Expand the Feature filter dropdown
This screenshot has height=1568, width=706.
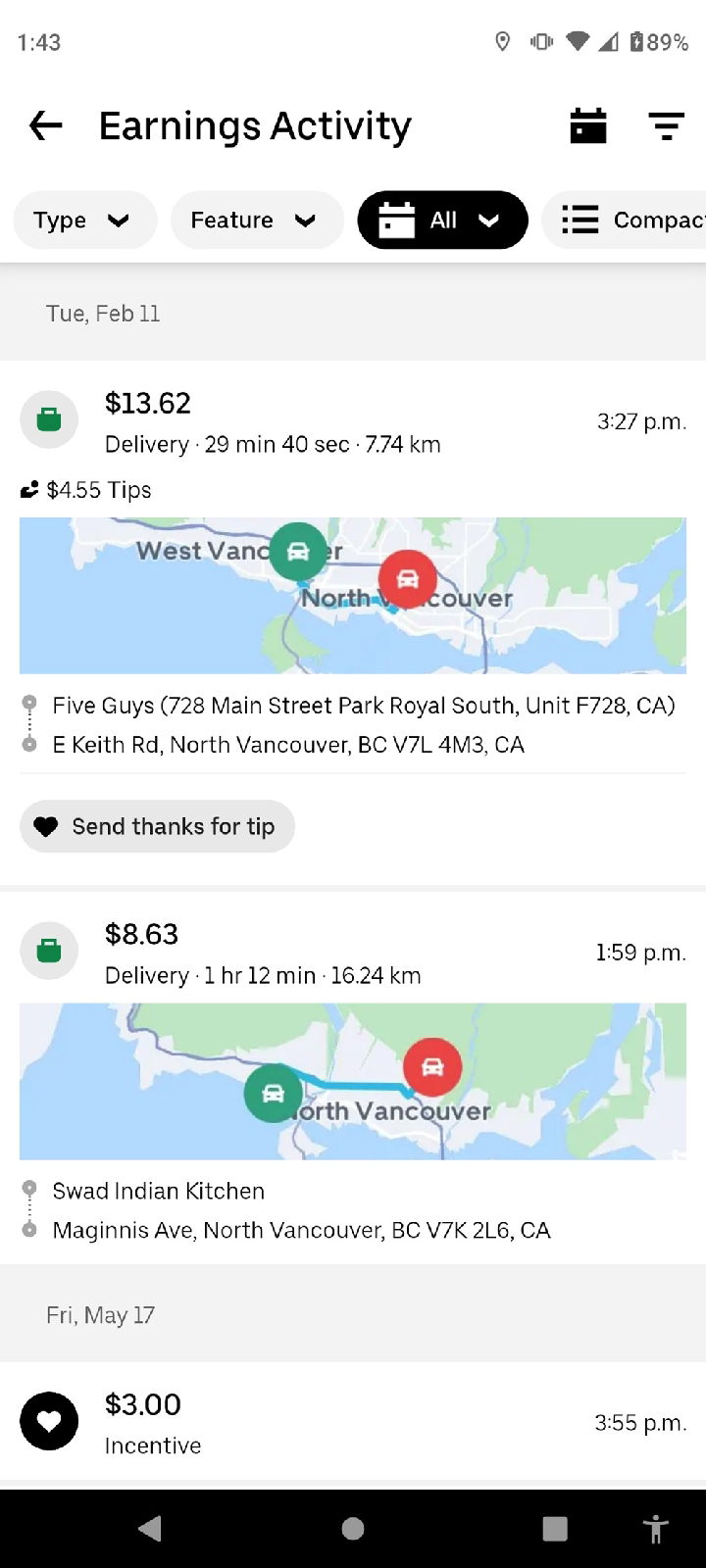(x=257, y=220)
